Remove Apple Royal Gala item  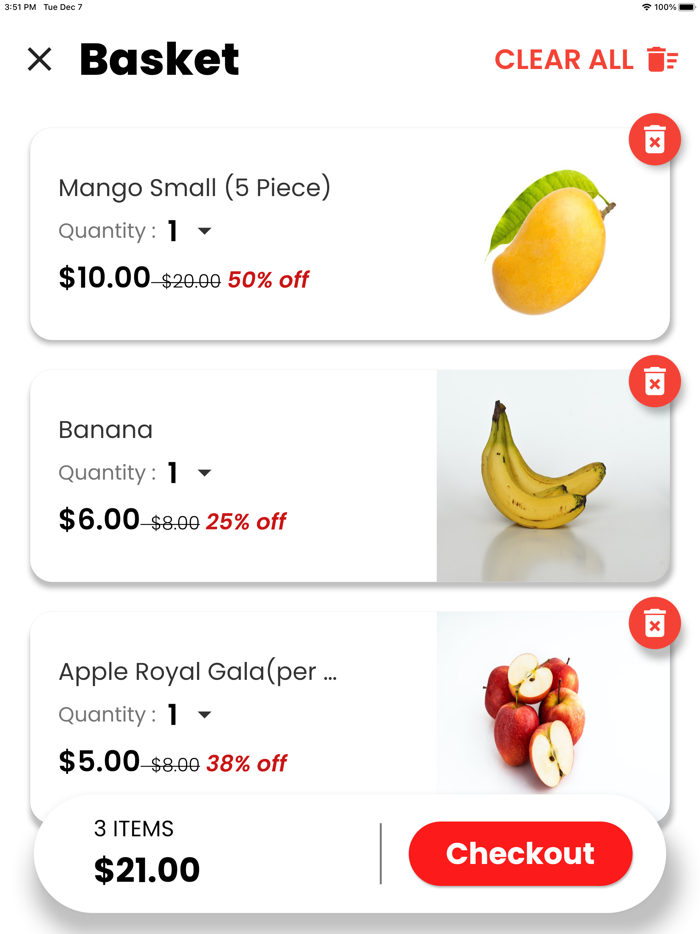(654, 624)
